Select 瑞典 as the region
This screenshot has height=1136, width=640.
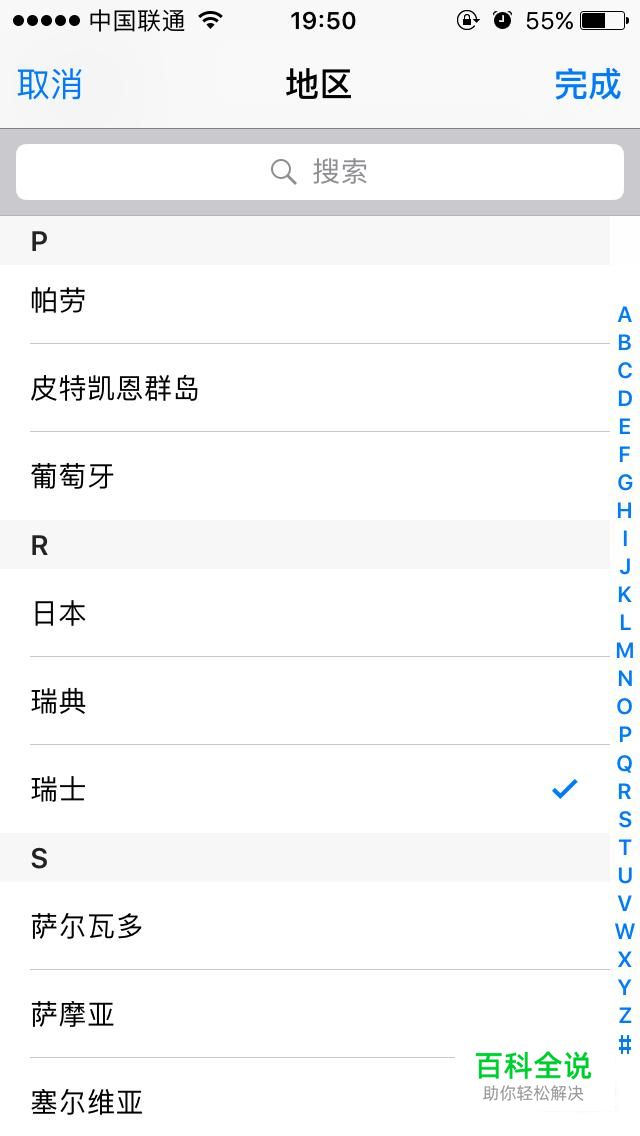(304, 701)
